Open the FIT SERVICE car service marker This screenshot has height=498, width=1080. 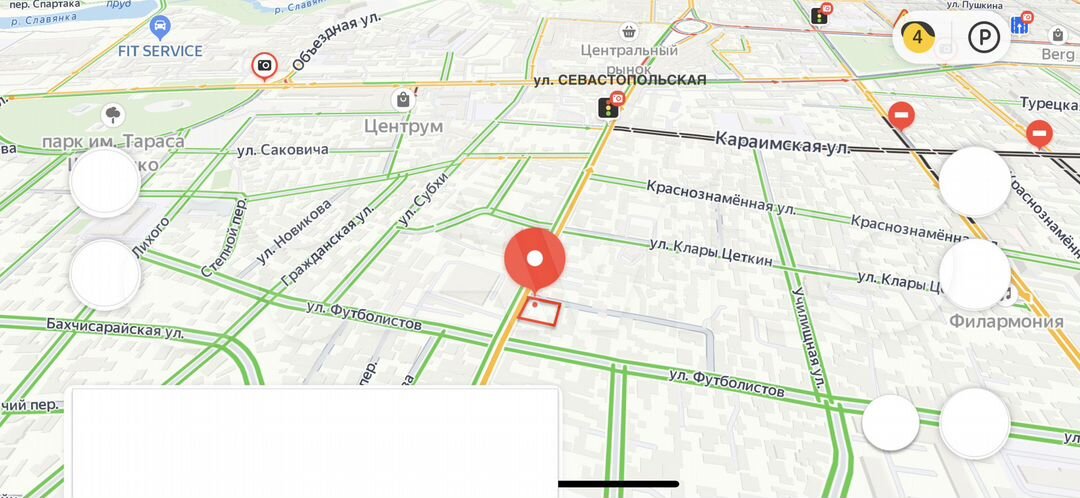pos(160,27)
